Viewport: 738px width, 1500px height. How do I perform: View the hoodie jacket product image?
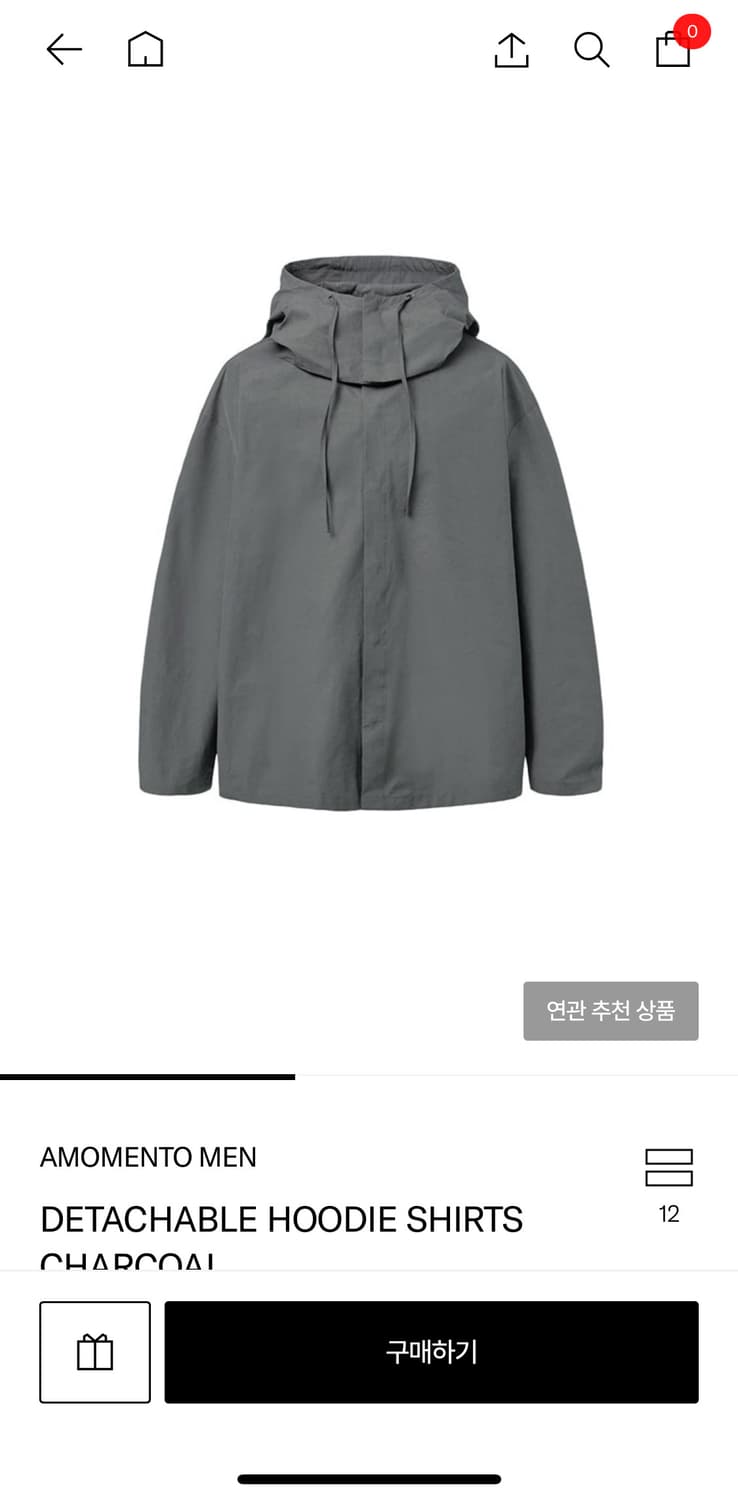coord(370,532)
